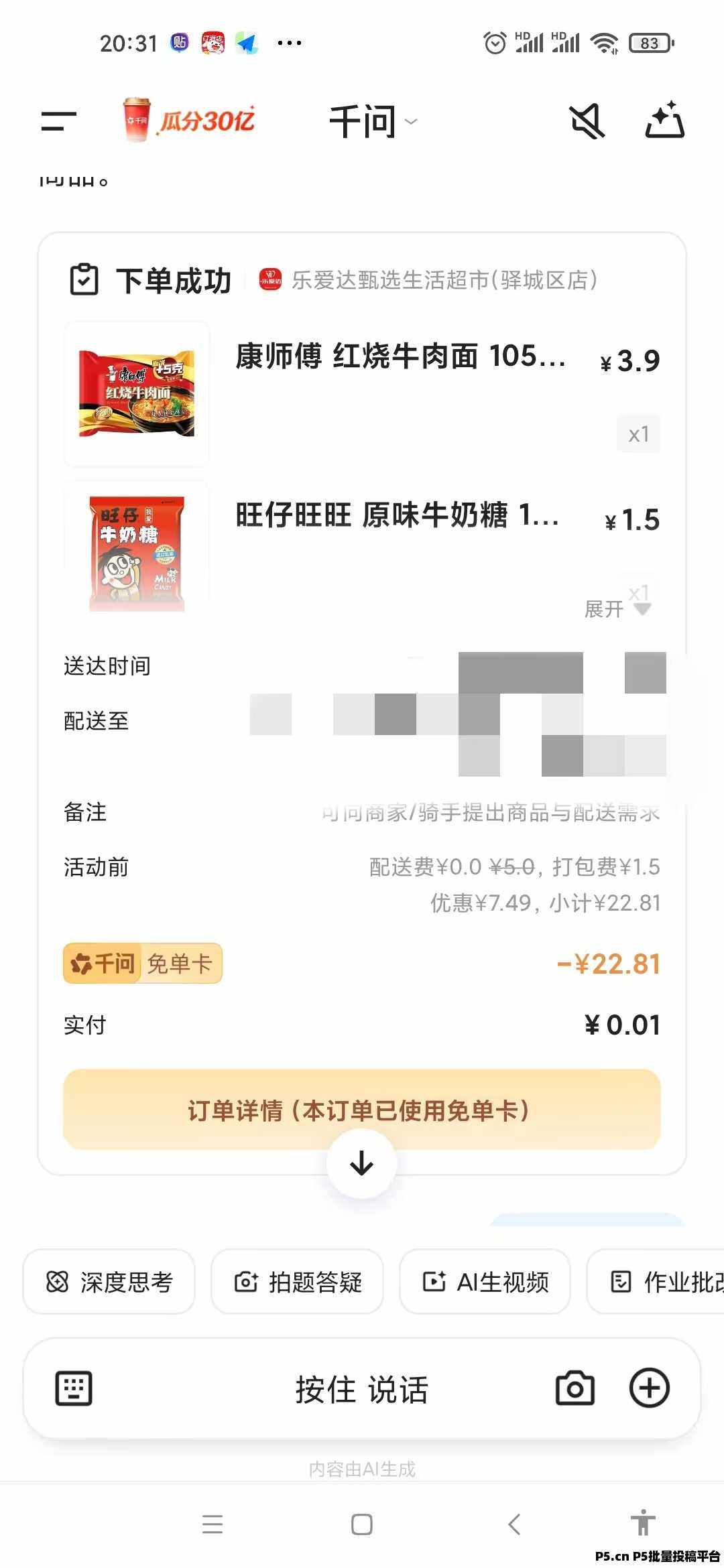This screenshot has height=1568, width=724.
Task: Start a new chat
Action: 664,121
